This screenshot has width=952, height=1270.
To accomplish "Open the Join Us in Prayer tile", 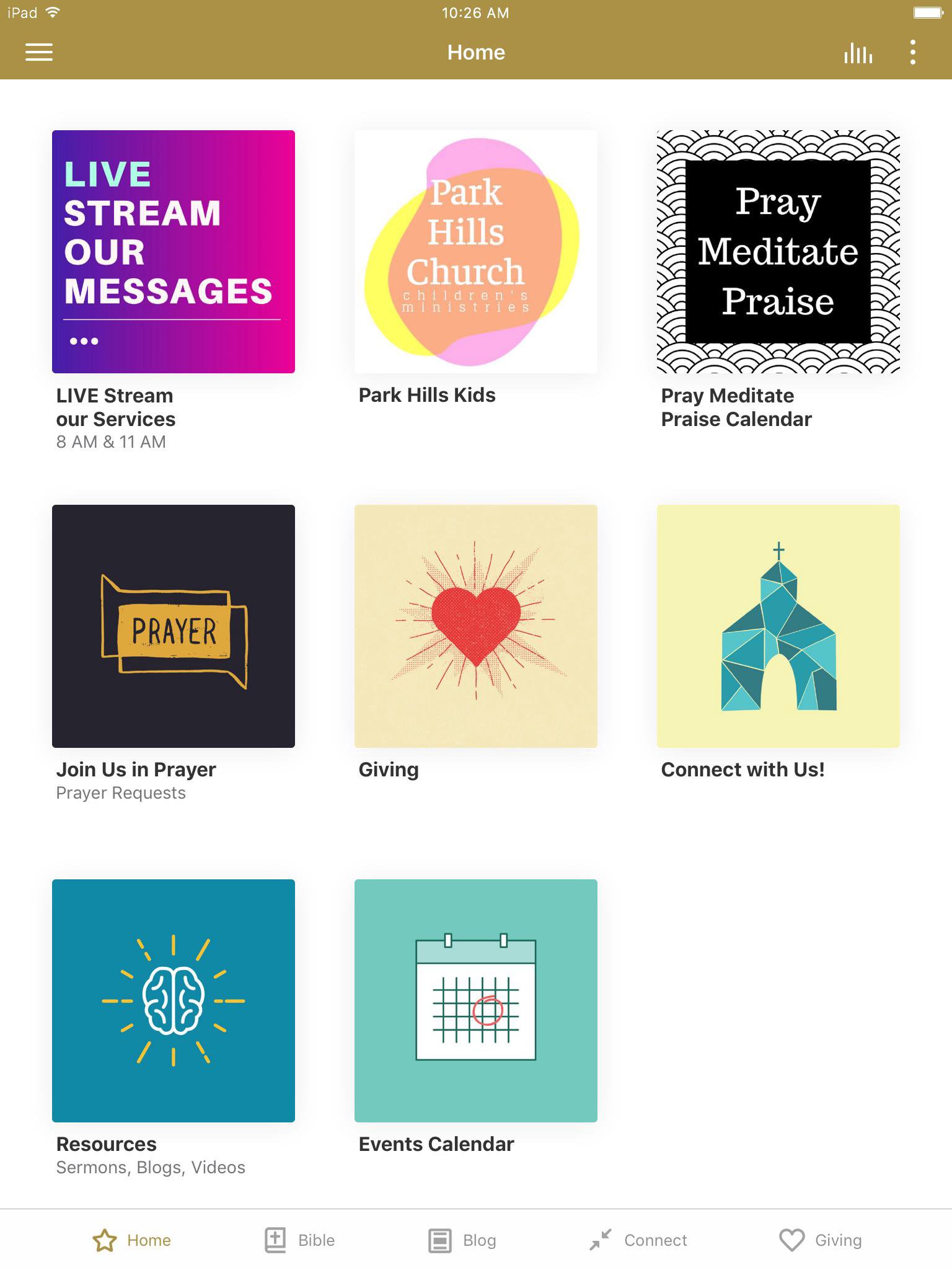I will click(x=173, y=626).
